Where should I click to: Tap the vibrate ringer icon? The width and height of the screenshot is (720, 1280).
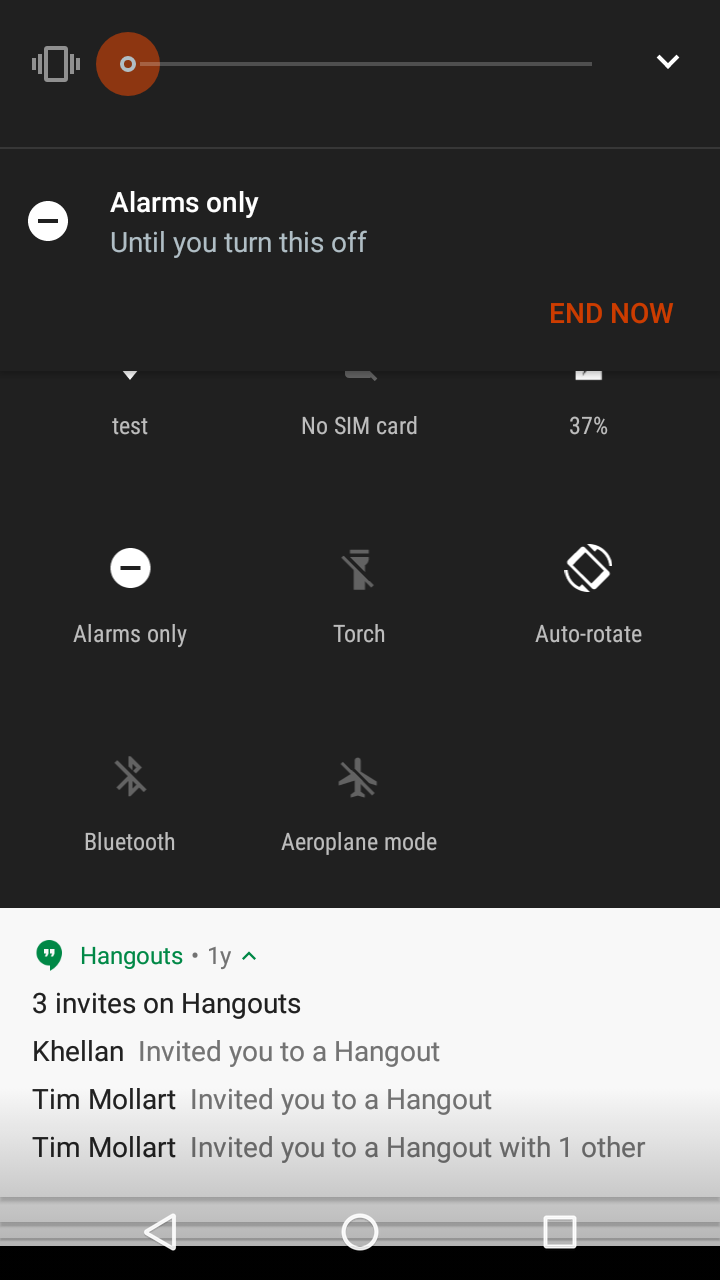pos(56,64)
